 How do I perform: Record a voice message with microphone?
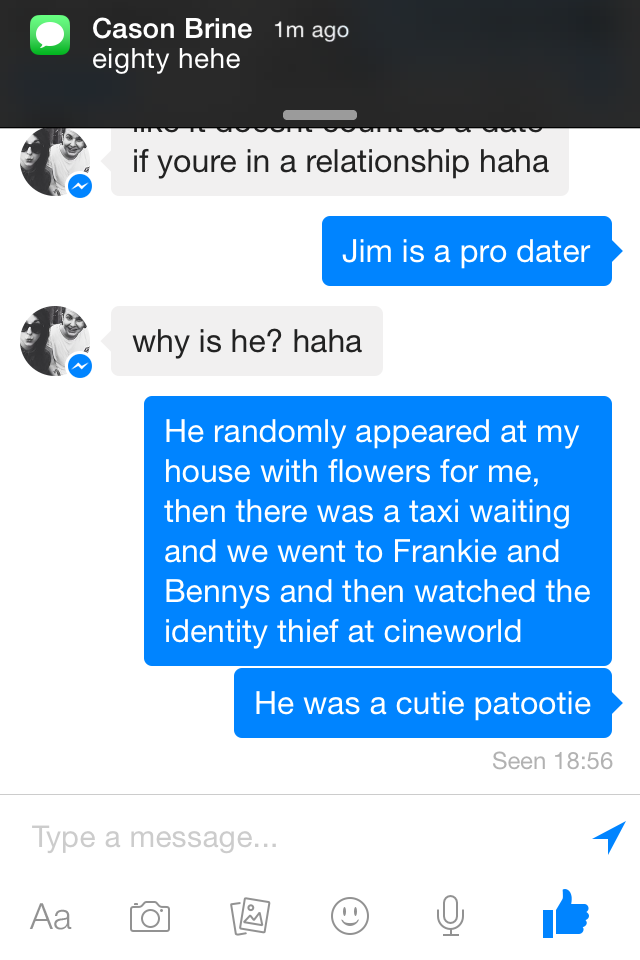click(x=451, y=916)
